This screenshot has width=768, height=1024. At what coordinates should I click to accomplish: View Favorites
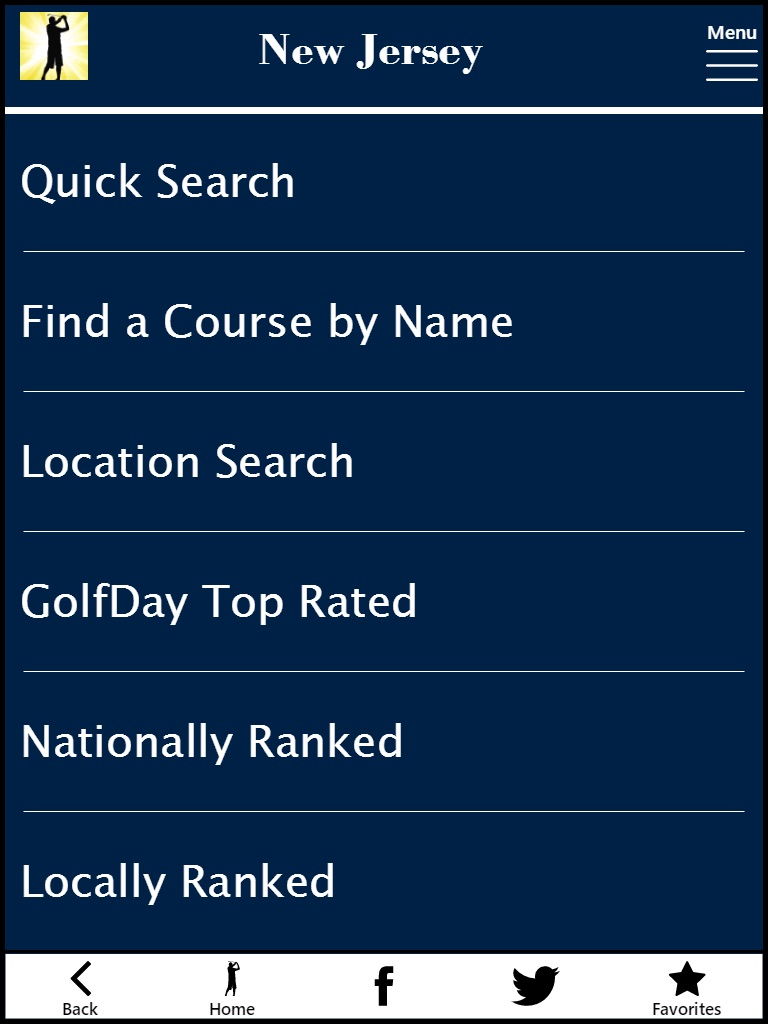coord(686,989)
